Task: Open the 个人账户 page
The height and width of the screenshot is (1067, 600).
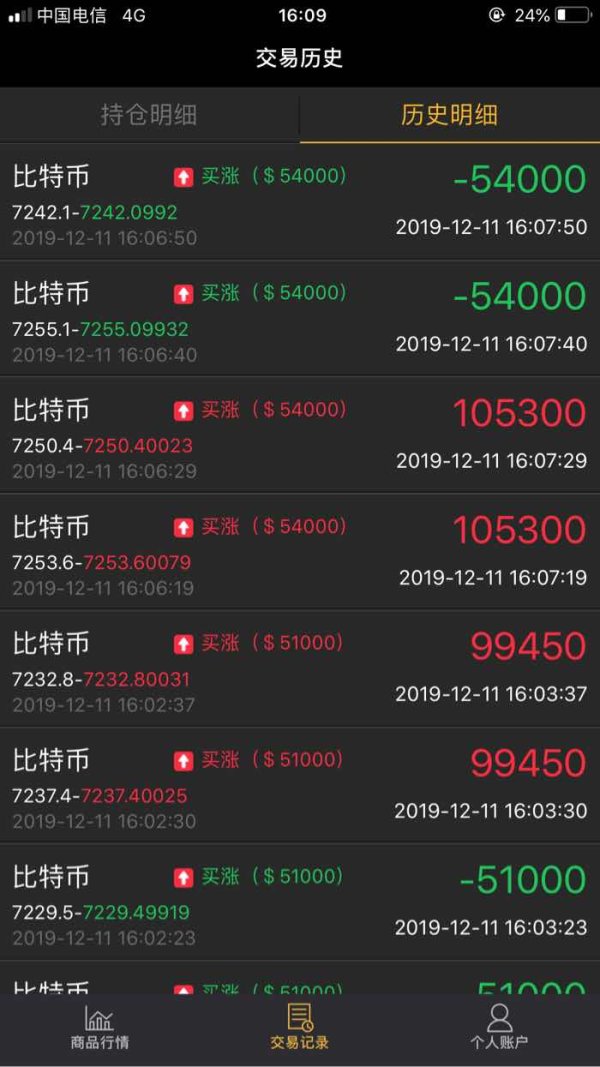Action: coord(499,1027)
